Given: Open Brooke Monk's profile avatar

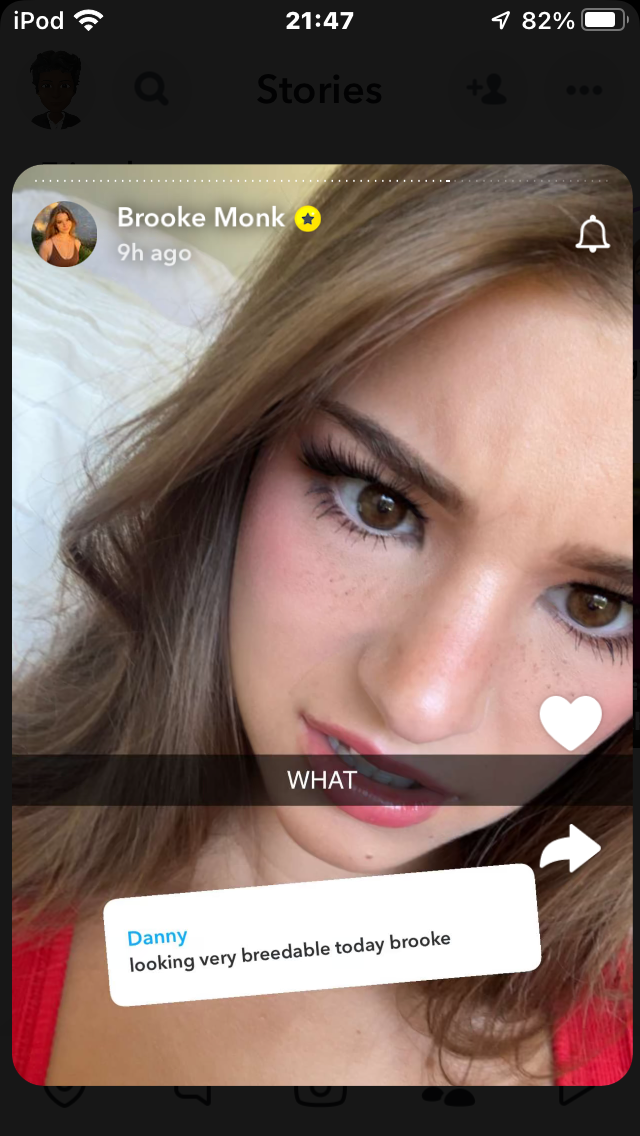Looking at the screenshot, I should point(64,234).
